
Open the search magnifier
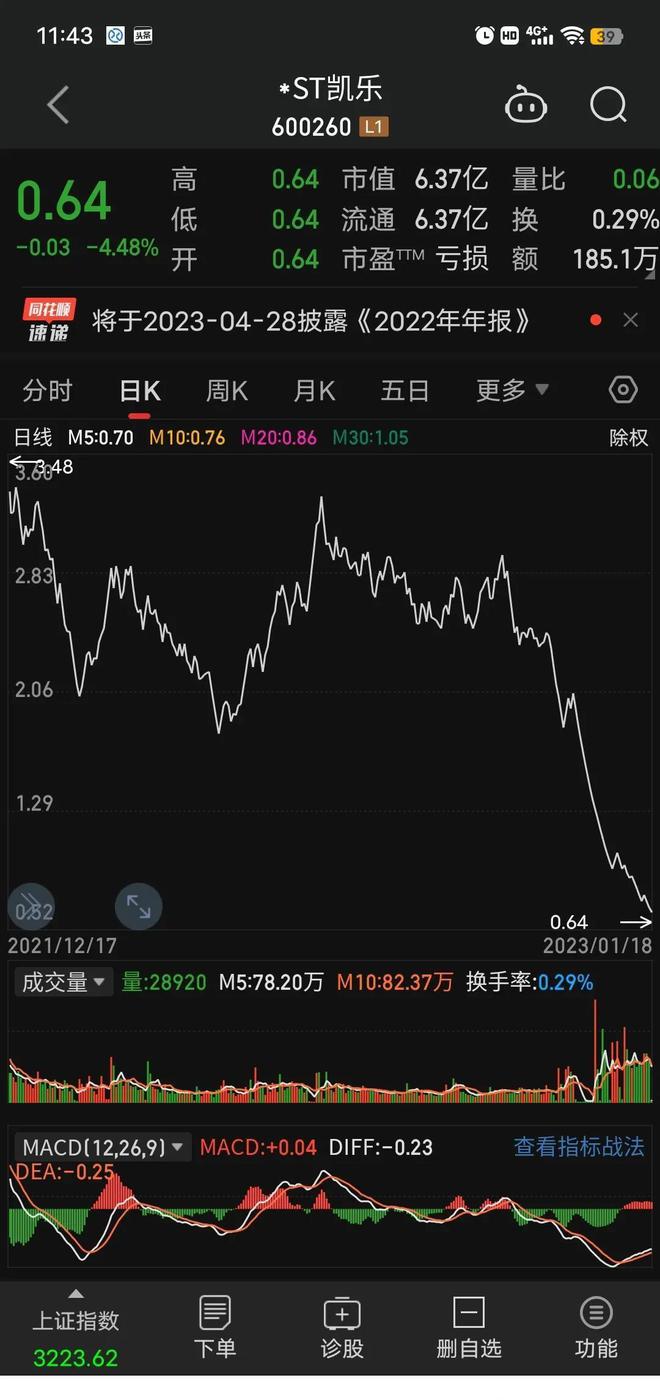(608, 104)
